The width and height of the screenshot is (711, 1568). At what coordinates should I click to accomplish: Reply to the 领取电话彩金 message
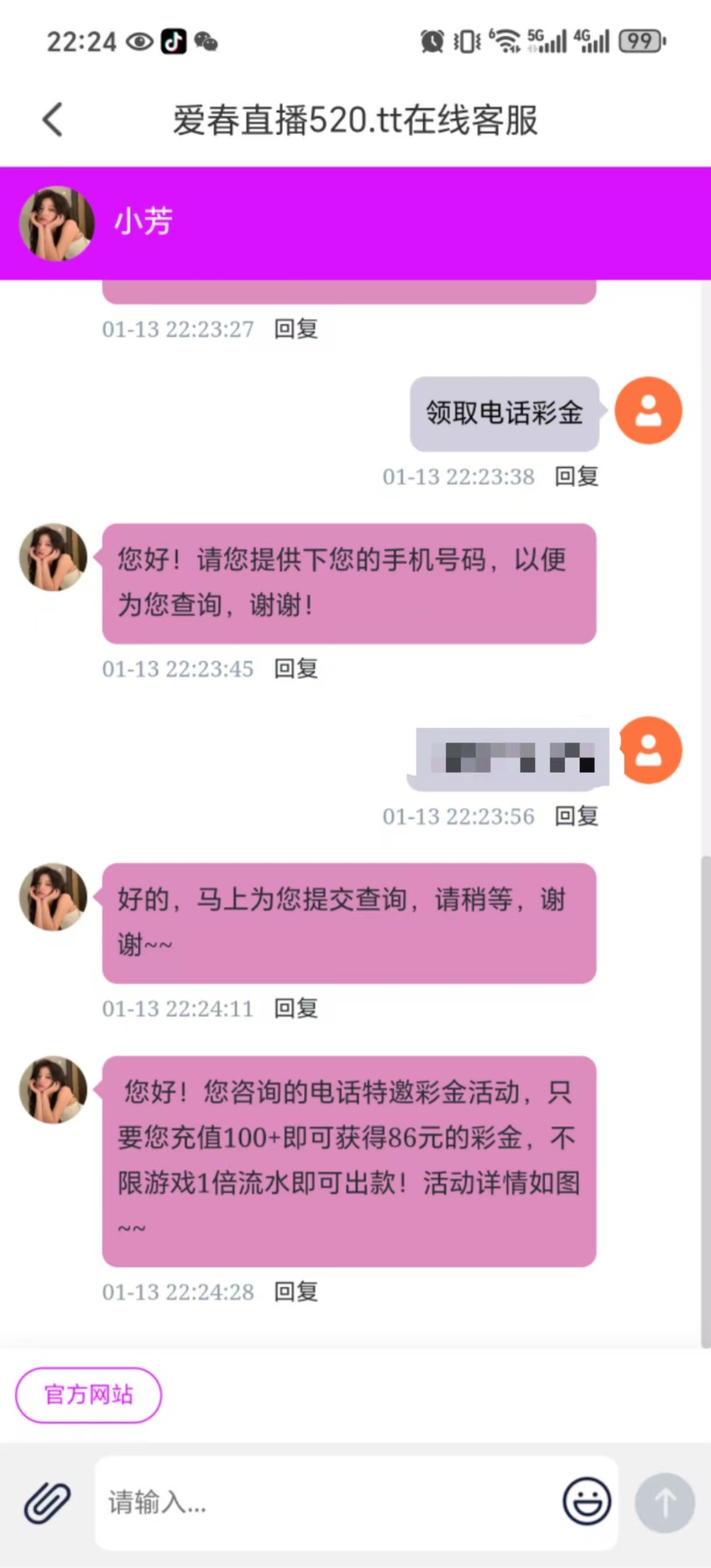576,476
